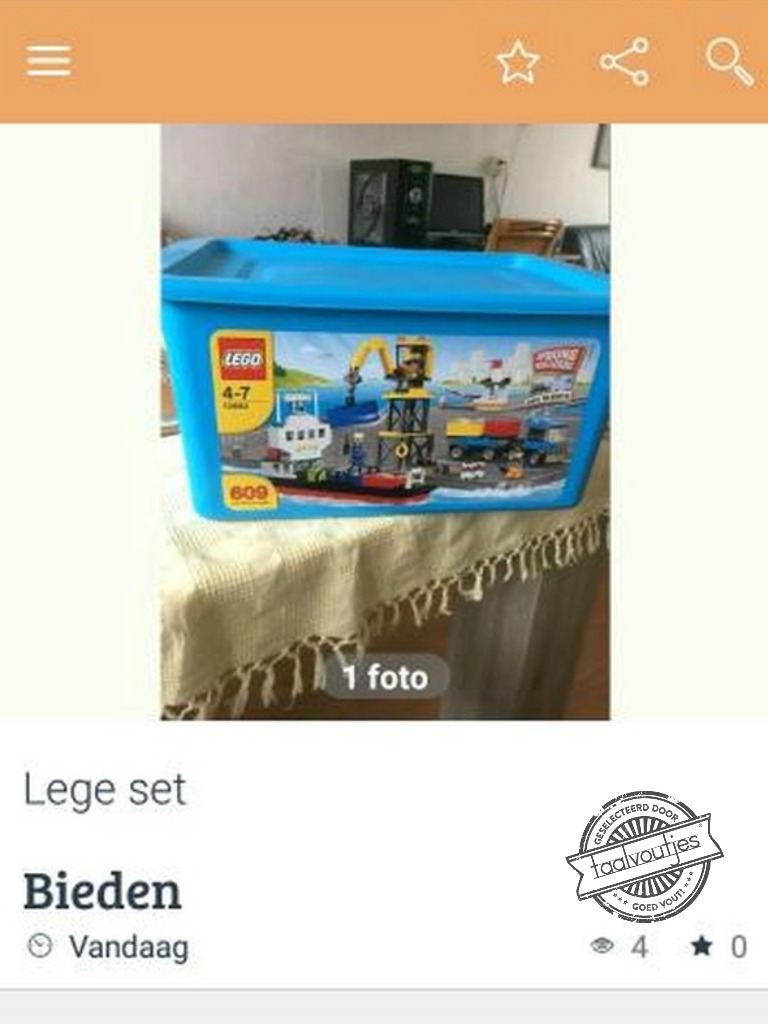Image resolution: width=768 pixels, height=1024 pixels.
Task: Open the hamburger menu
Action: [49, 62]
